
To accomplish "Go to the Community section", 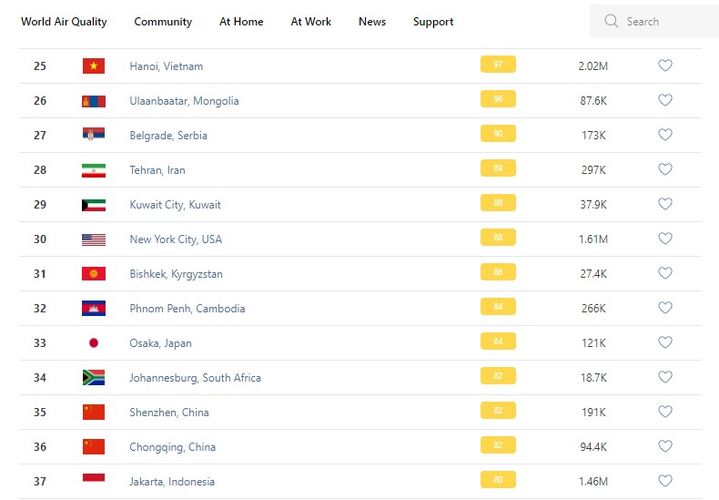I will [x=163, y=21].
